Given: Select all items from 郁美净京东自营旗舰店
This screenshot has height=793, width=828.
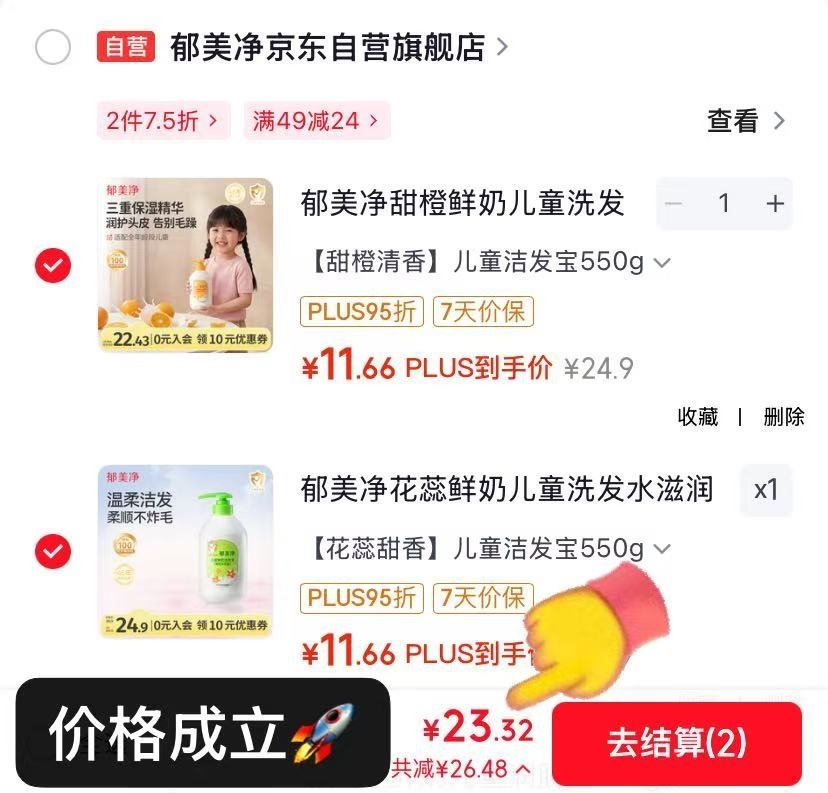Looking at the screenshot, I should pos(53,47).
